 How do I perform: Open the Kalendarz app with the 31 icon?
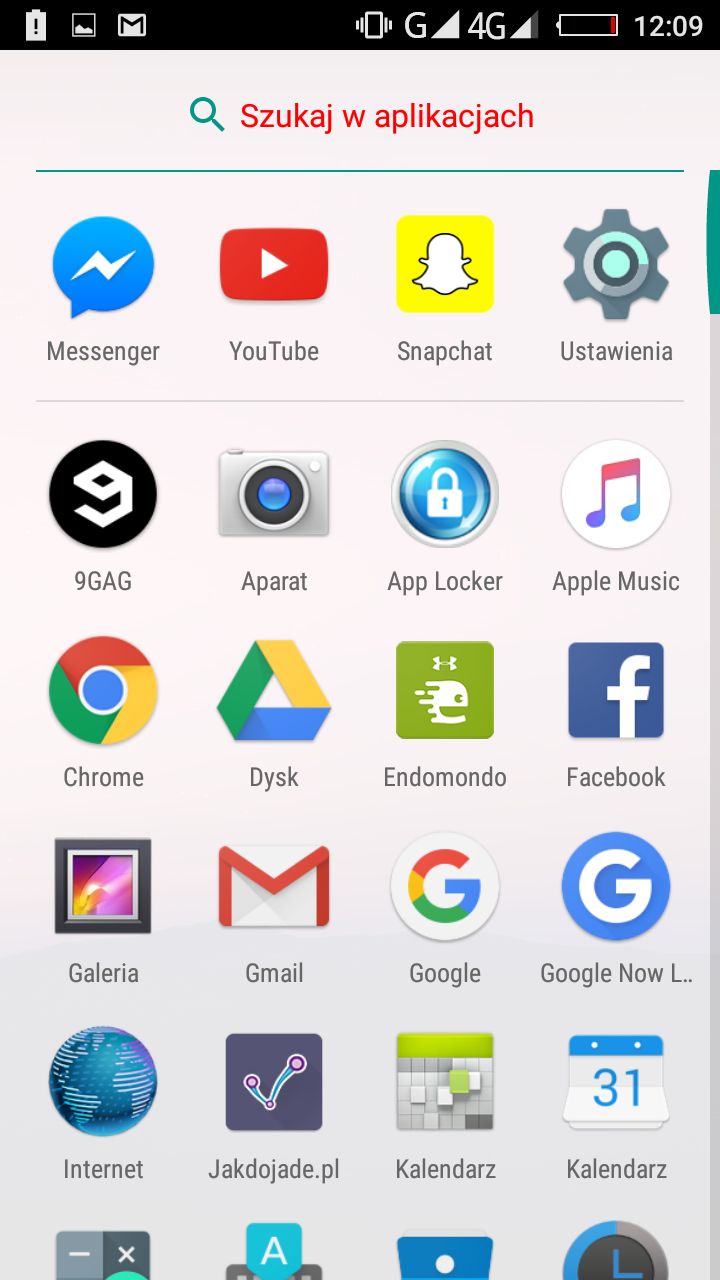(x=616, y=1083)
